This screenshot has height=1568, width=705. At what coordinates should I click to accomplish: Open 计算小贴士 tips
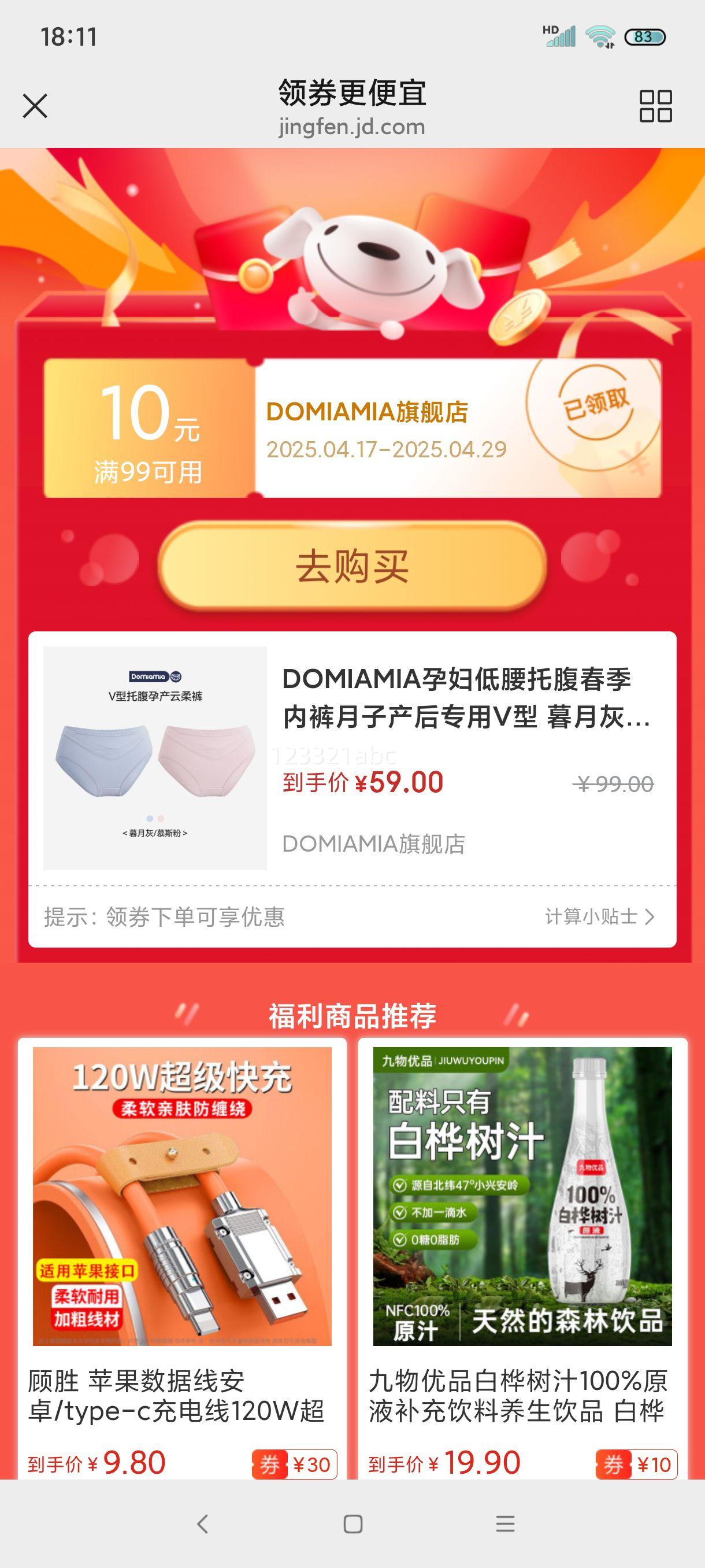tap(600, 917)
